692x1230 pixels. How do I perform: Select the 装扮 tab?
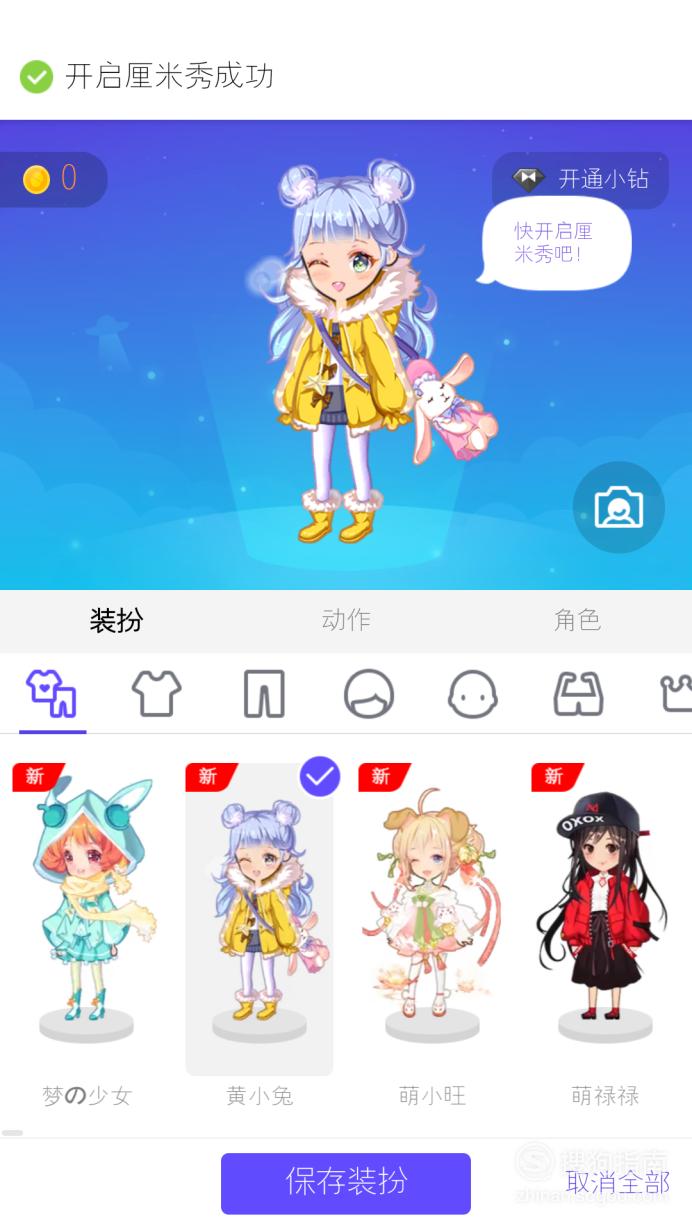click(x=116, y=620)
